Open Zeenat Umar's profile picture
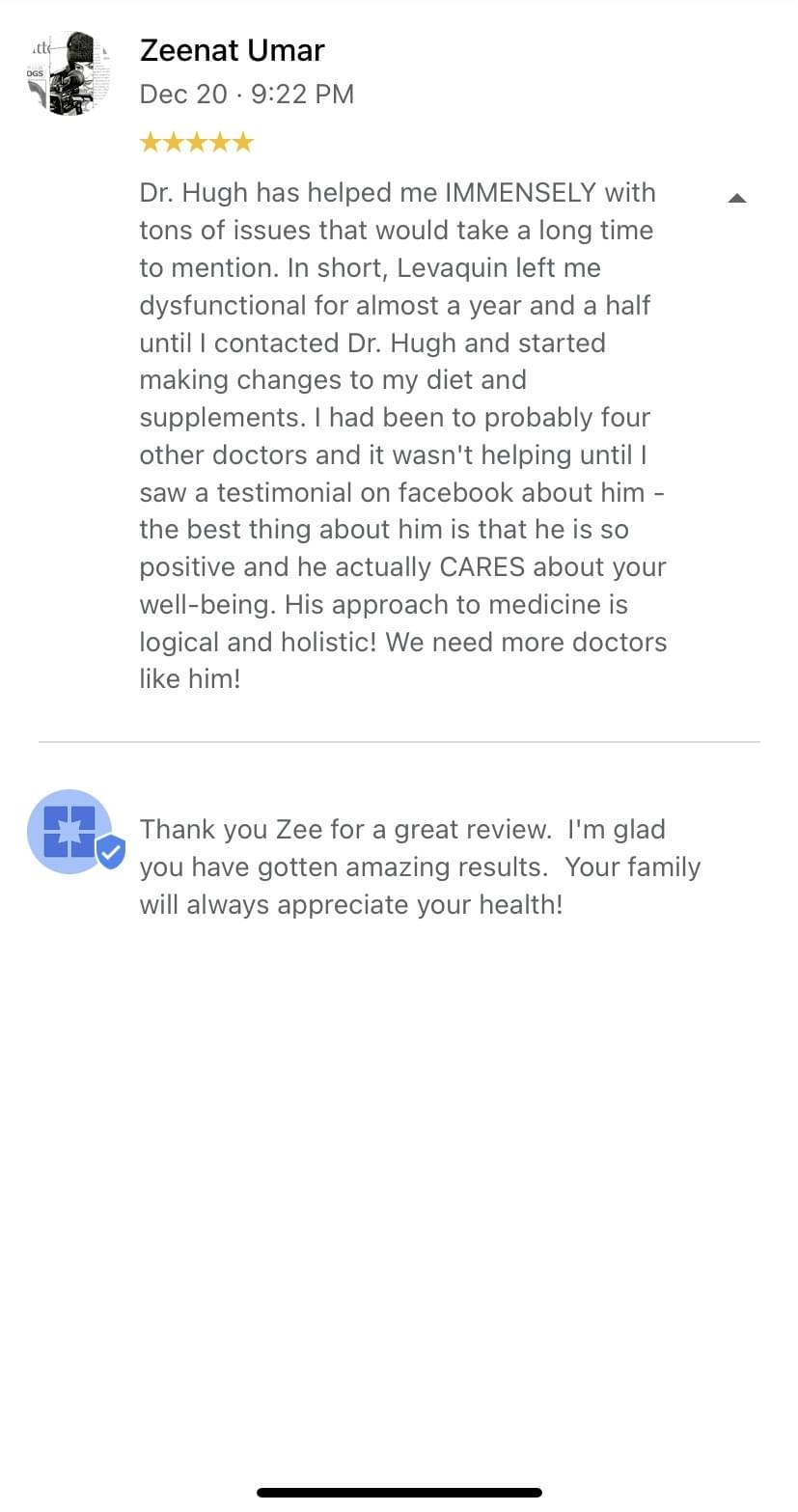 pos(68,73)
